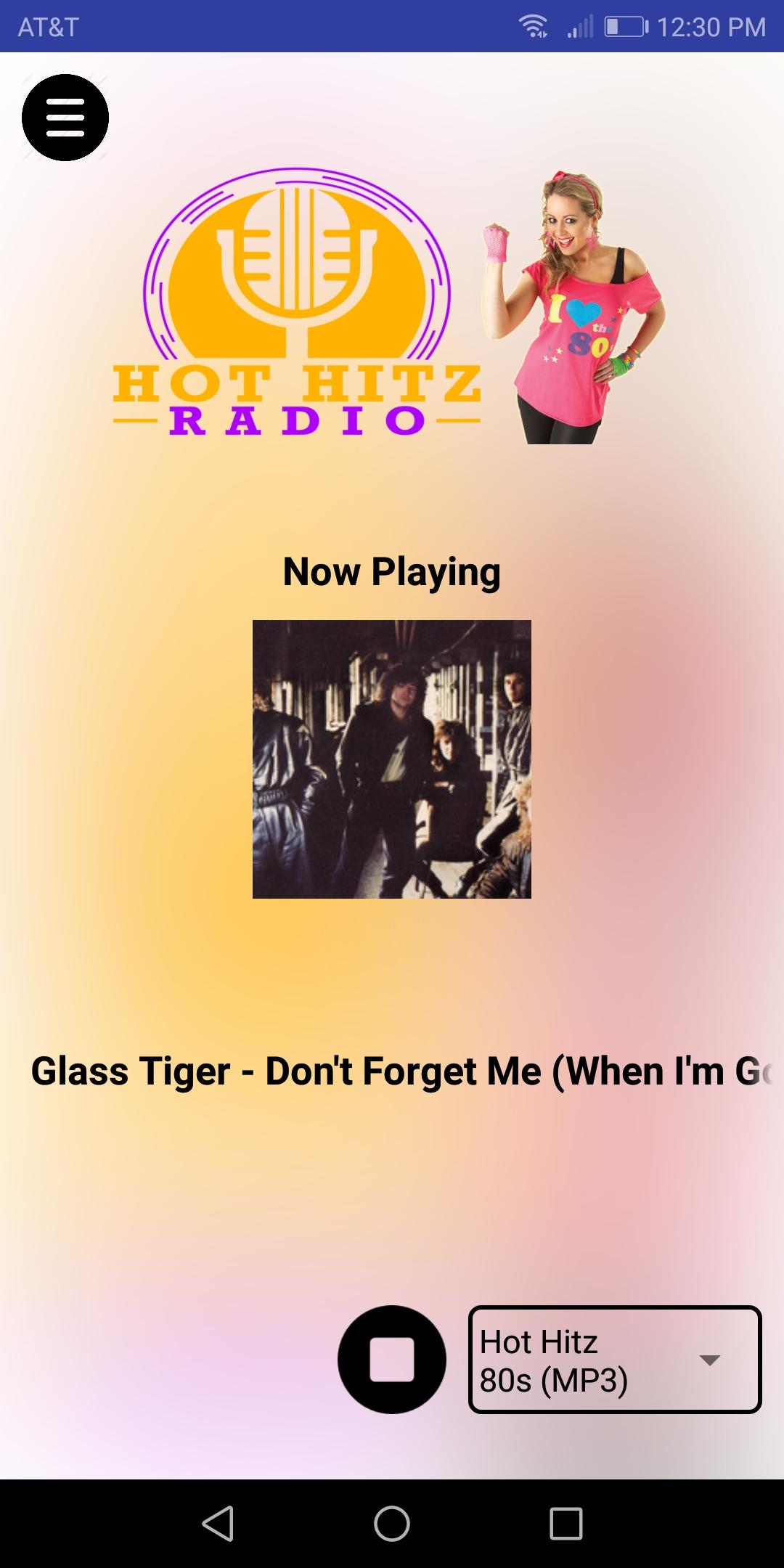784x1568 pixels.
Task: Expand the Hot Hitz 80s (MP3) stream dropdown
Action: 615,1360
